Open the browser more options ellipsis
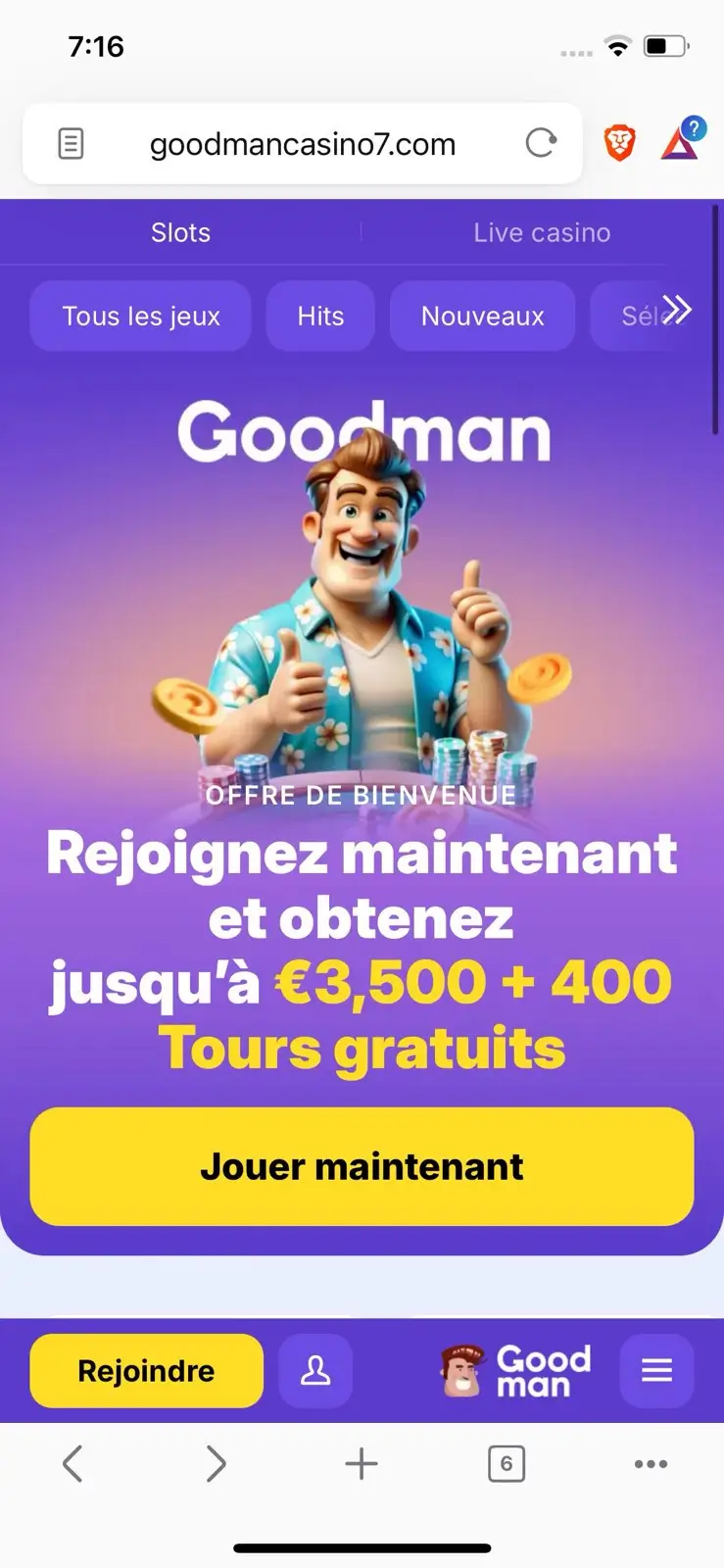The height and width of the screenshot is (1568, 724). point(651,1463)
